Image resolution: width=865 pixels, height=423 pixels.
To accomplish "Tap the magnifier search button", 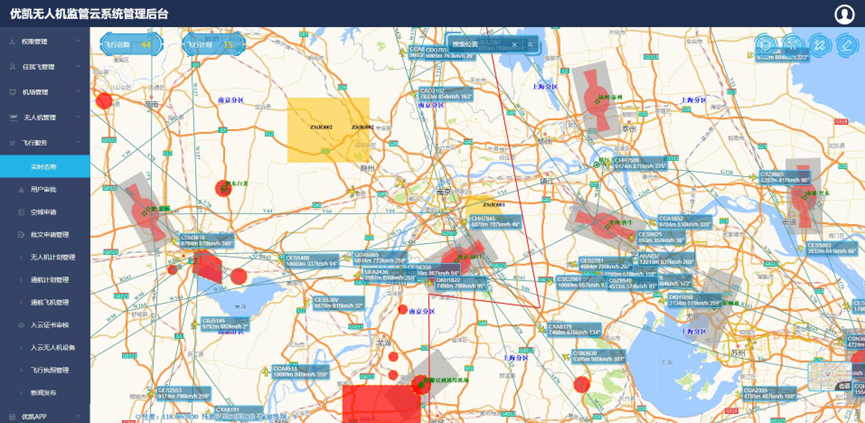I will (x=529, y=45).
